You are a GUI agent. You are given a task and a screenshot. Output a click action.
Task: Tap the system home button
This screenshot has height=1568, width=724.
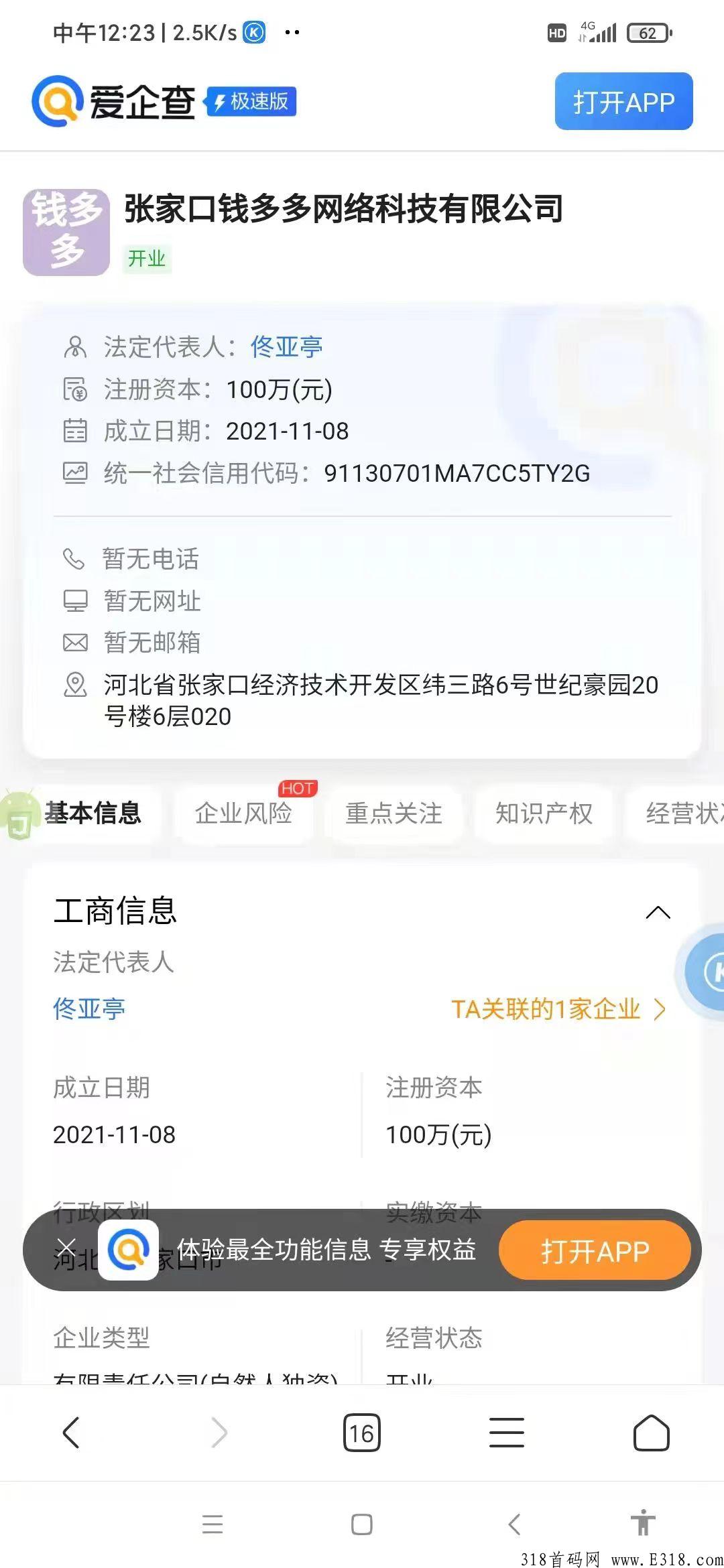pyautogui.click(x=362, y=1524)
